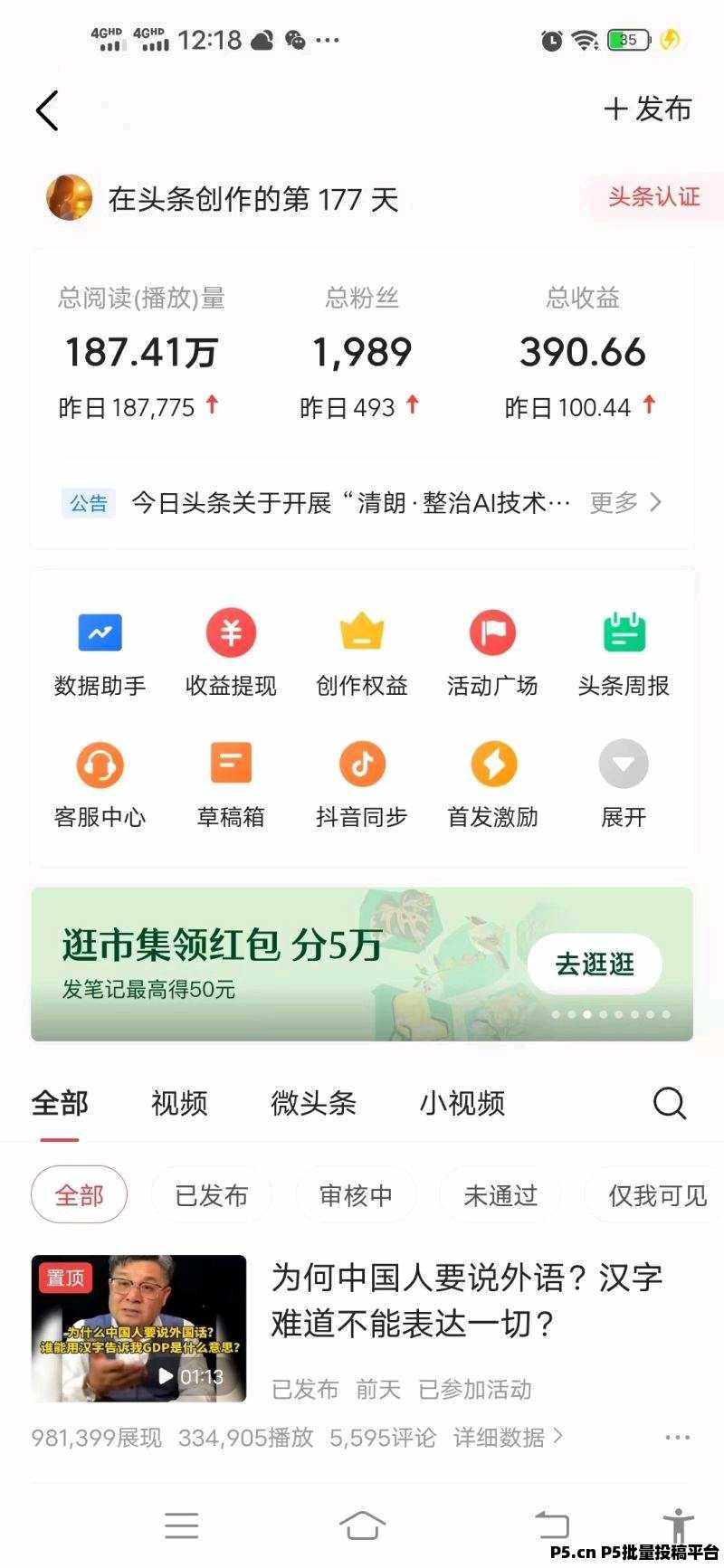Enable 抖音同步 Douyin sync
Screen dimensions: 724x1568
coord(361,784)
